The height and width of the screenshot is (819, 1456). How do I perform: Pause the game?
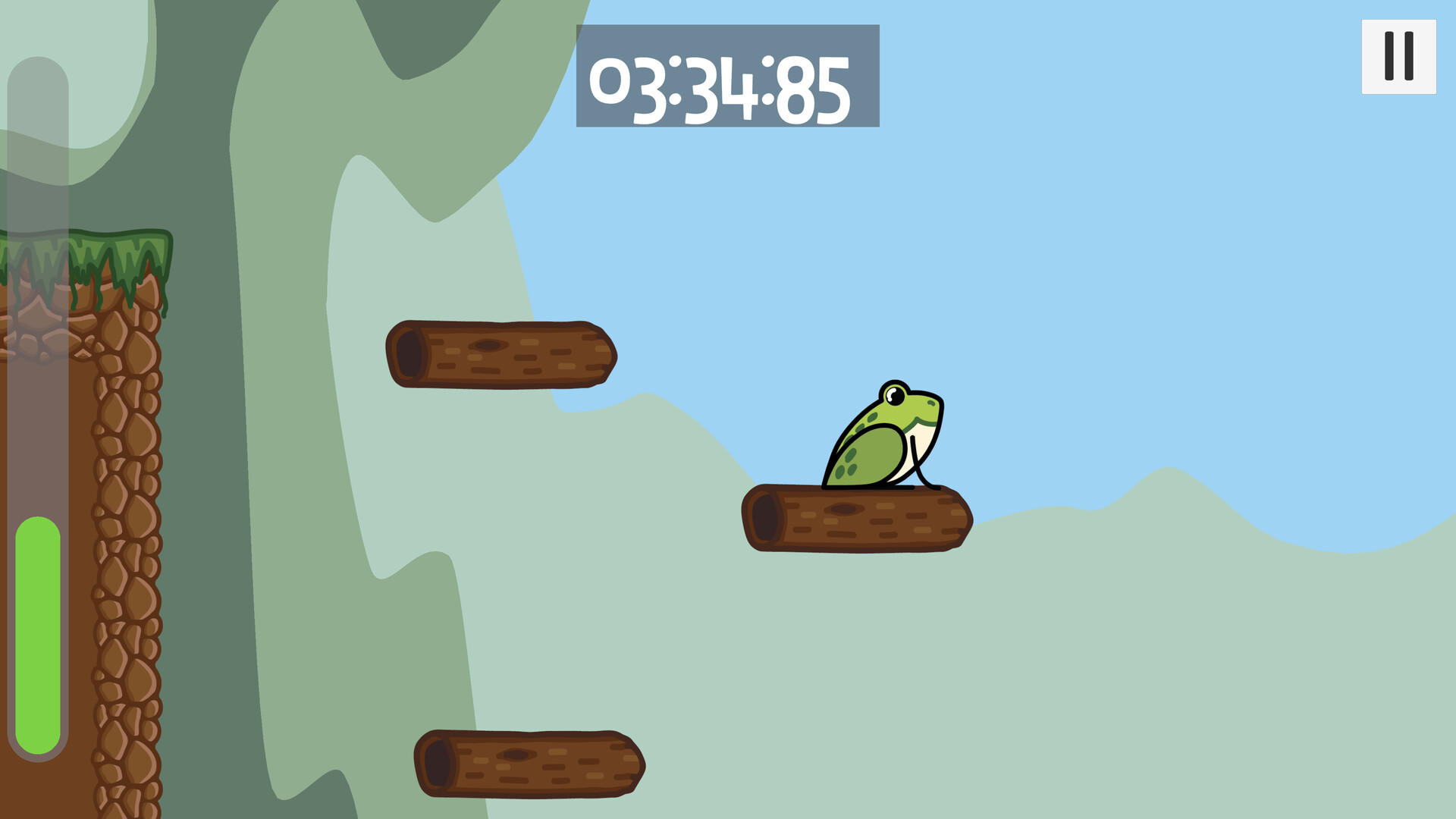click(x=1398, y=57)
